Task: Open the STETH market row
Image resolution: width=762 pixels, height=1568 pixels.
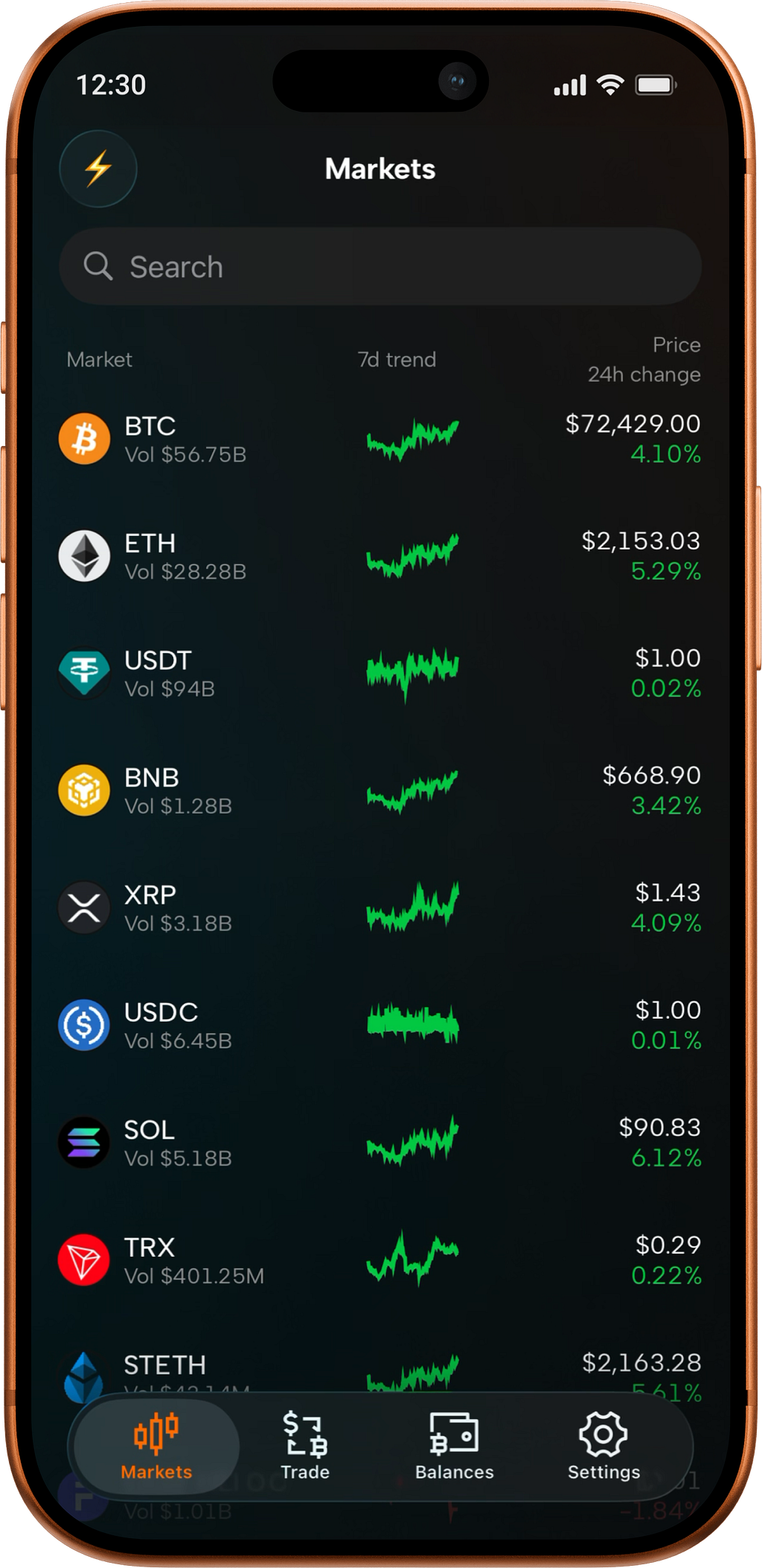Action: point(380,1368)
